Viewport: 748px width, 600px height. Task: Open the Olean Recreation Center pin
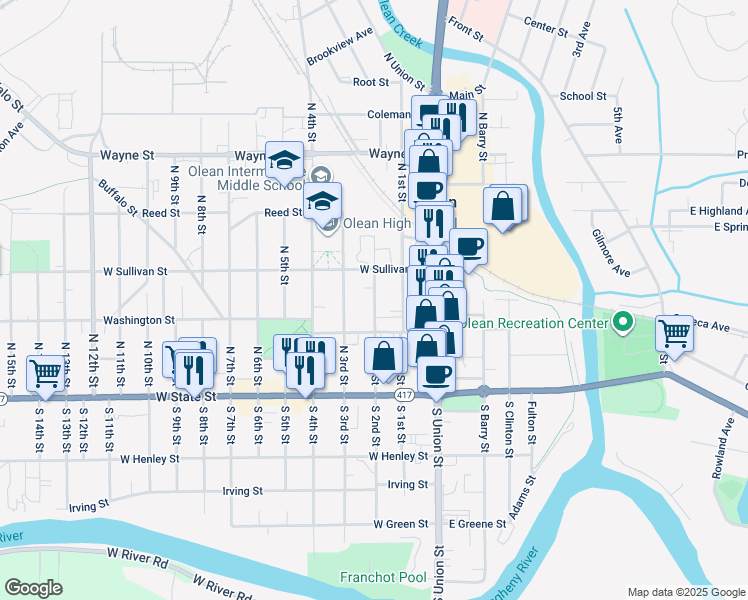(622, 323)
